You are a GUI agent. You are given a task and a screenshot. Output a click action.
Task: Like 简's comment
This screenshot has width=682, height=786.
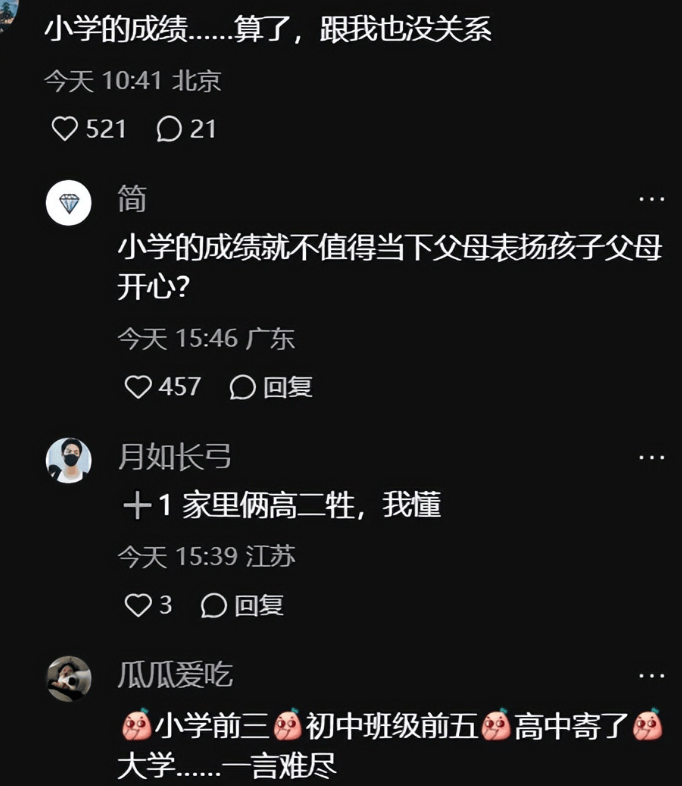click(x=137, y=387)
